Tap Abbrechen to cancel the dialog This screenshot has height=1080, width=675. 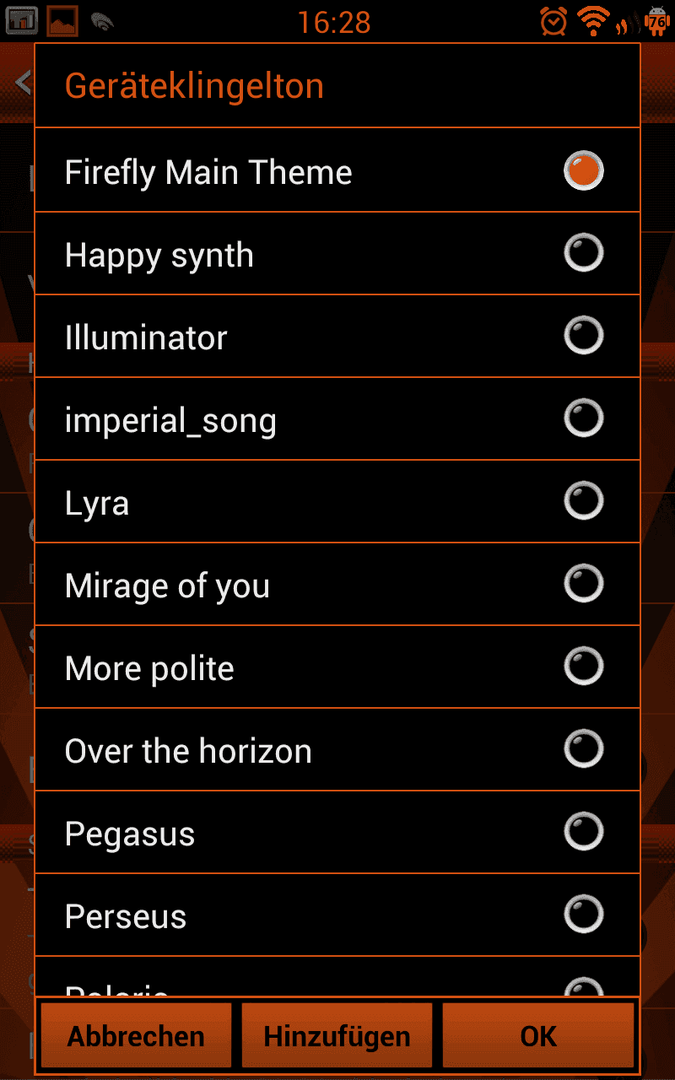136,1035
